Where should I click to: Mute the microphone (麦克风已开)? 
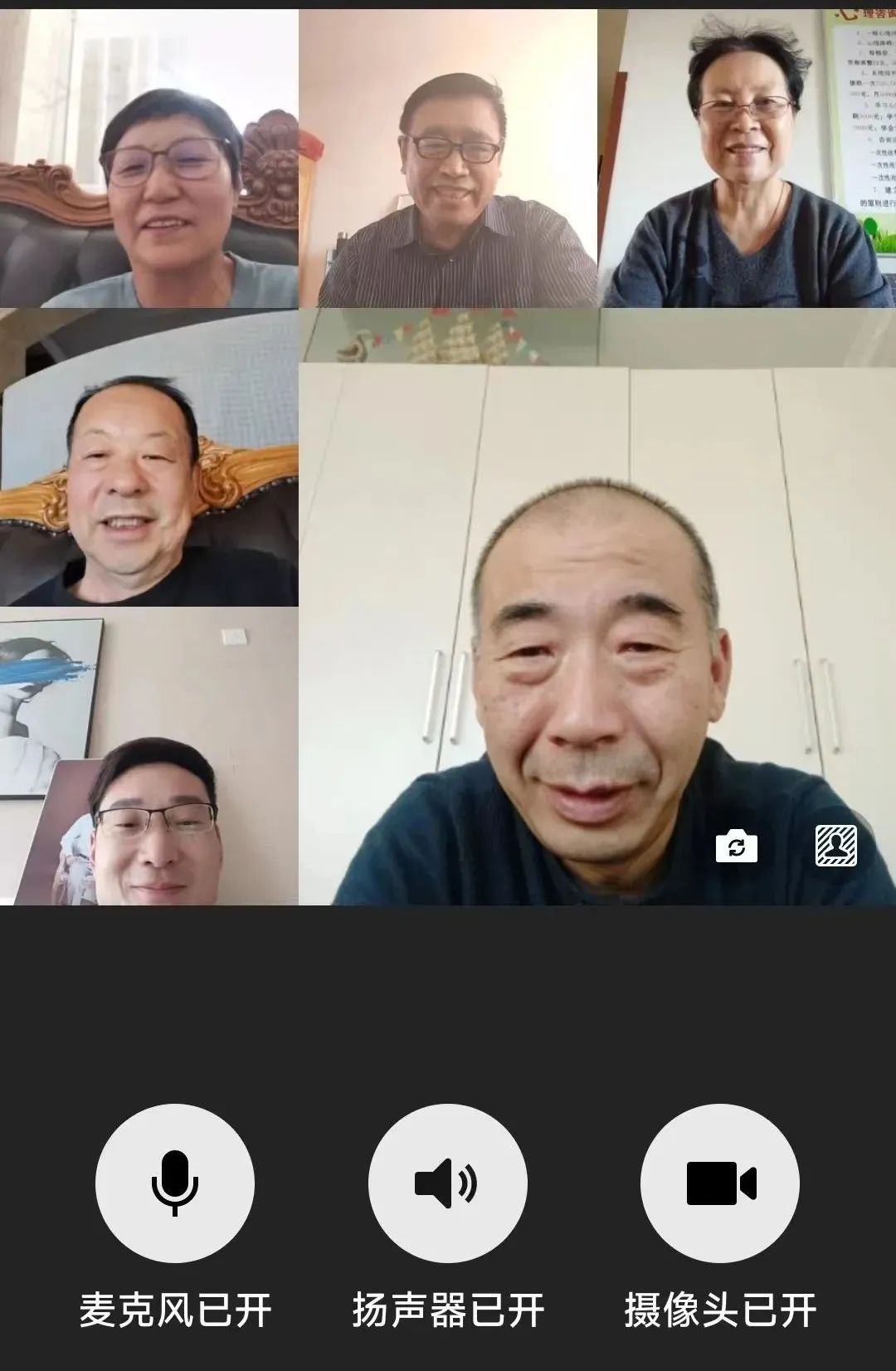coord(174,1183)
